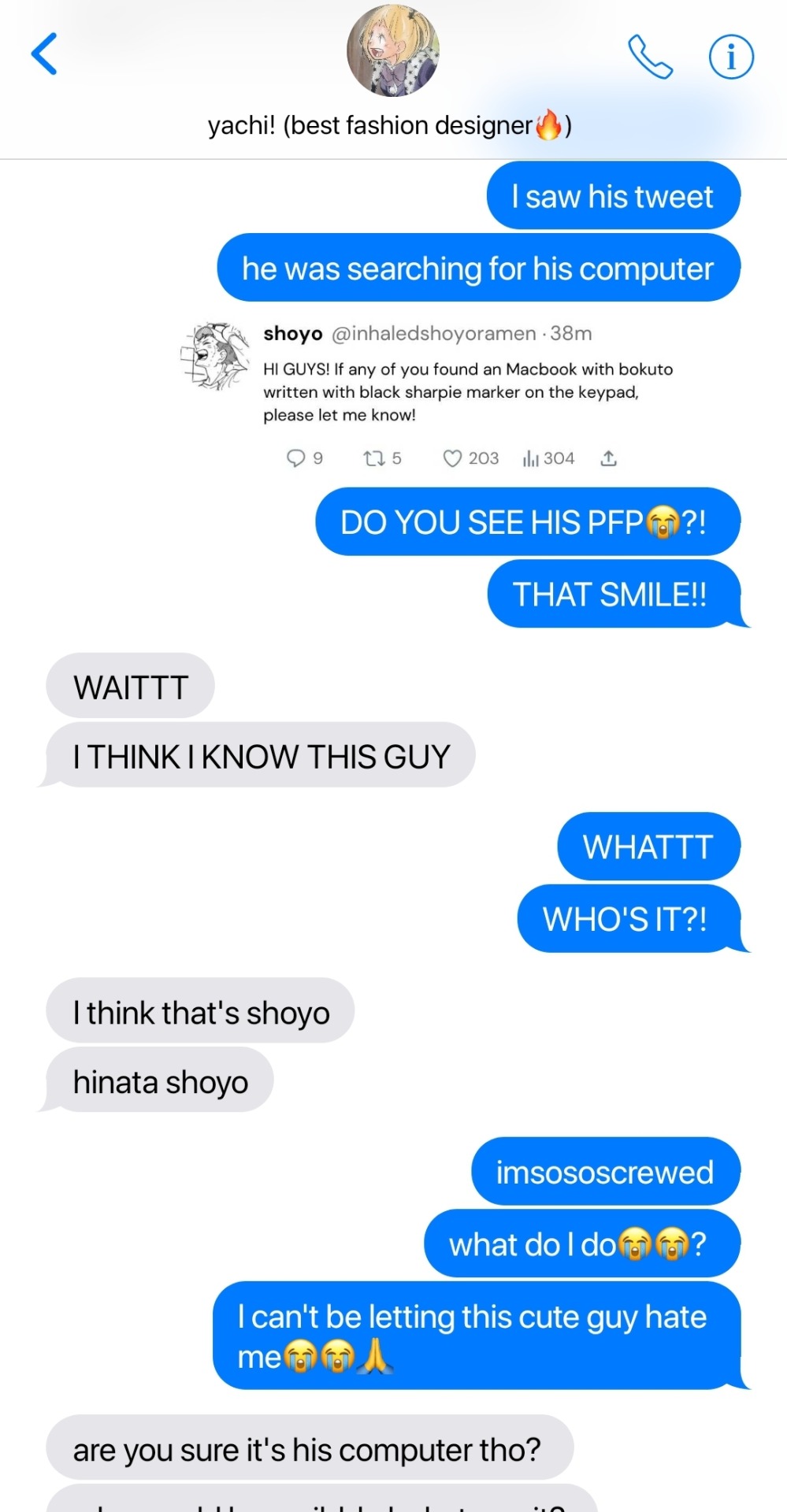Start a voice call with yachi
This screenshot has width=787, height=1512.
coord(650,57)
